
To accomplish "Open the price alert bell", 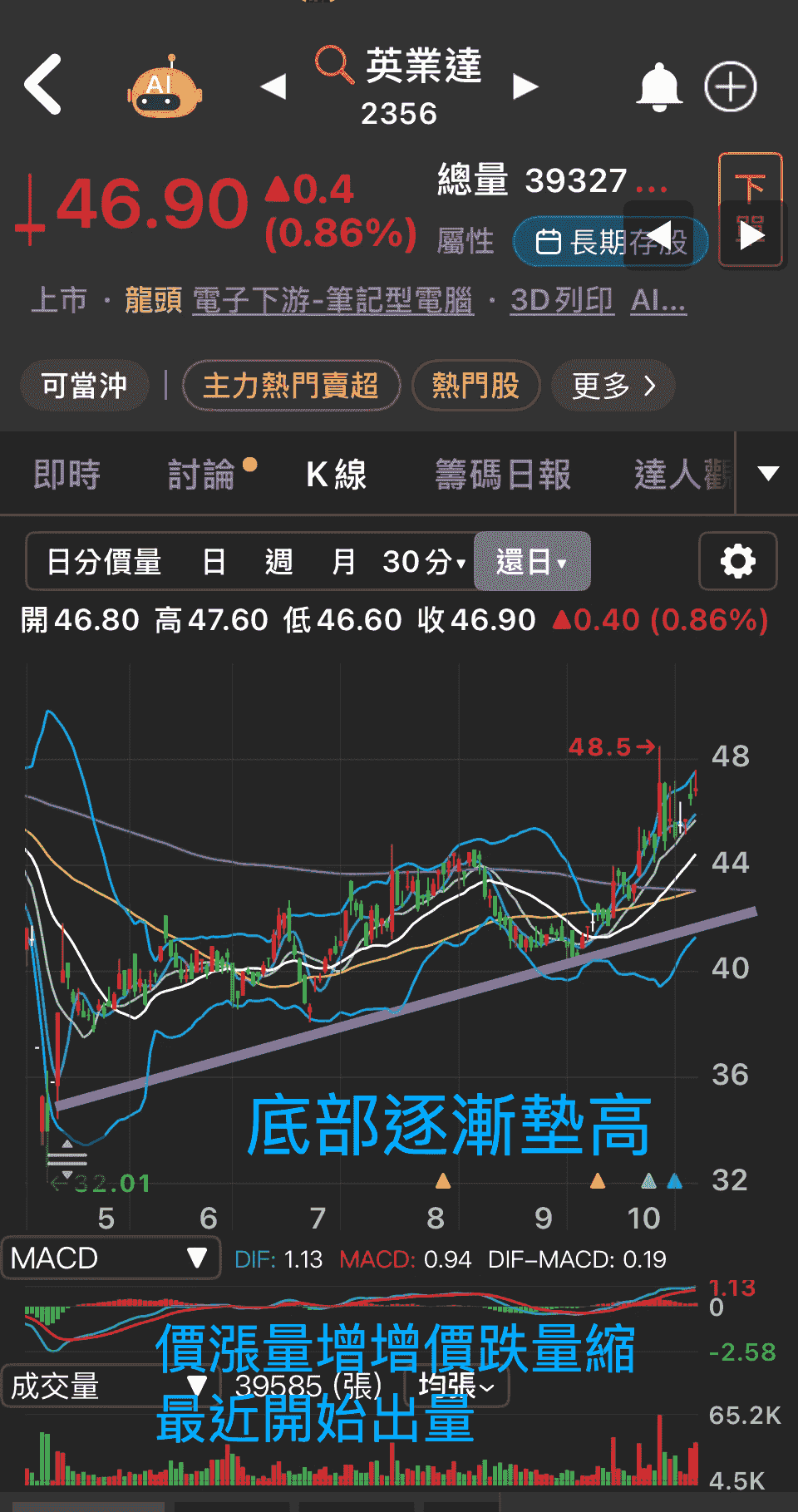I will coord(658,86).
